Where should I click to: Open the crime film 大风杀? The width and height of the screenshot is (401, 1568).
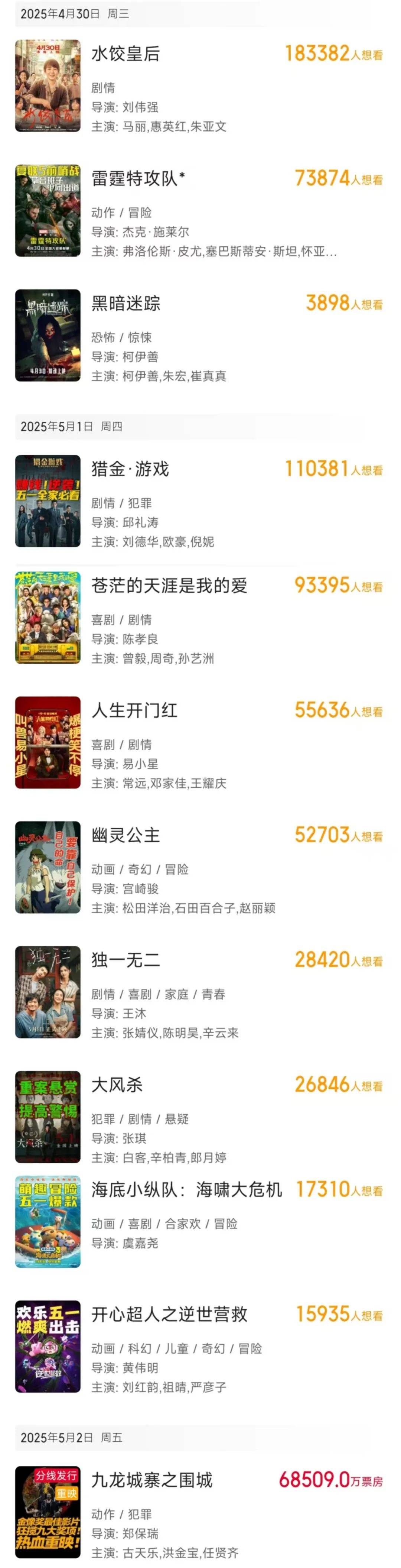click(x=117, y=1085)
